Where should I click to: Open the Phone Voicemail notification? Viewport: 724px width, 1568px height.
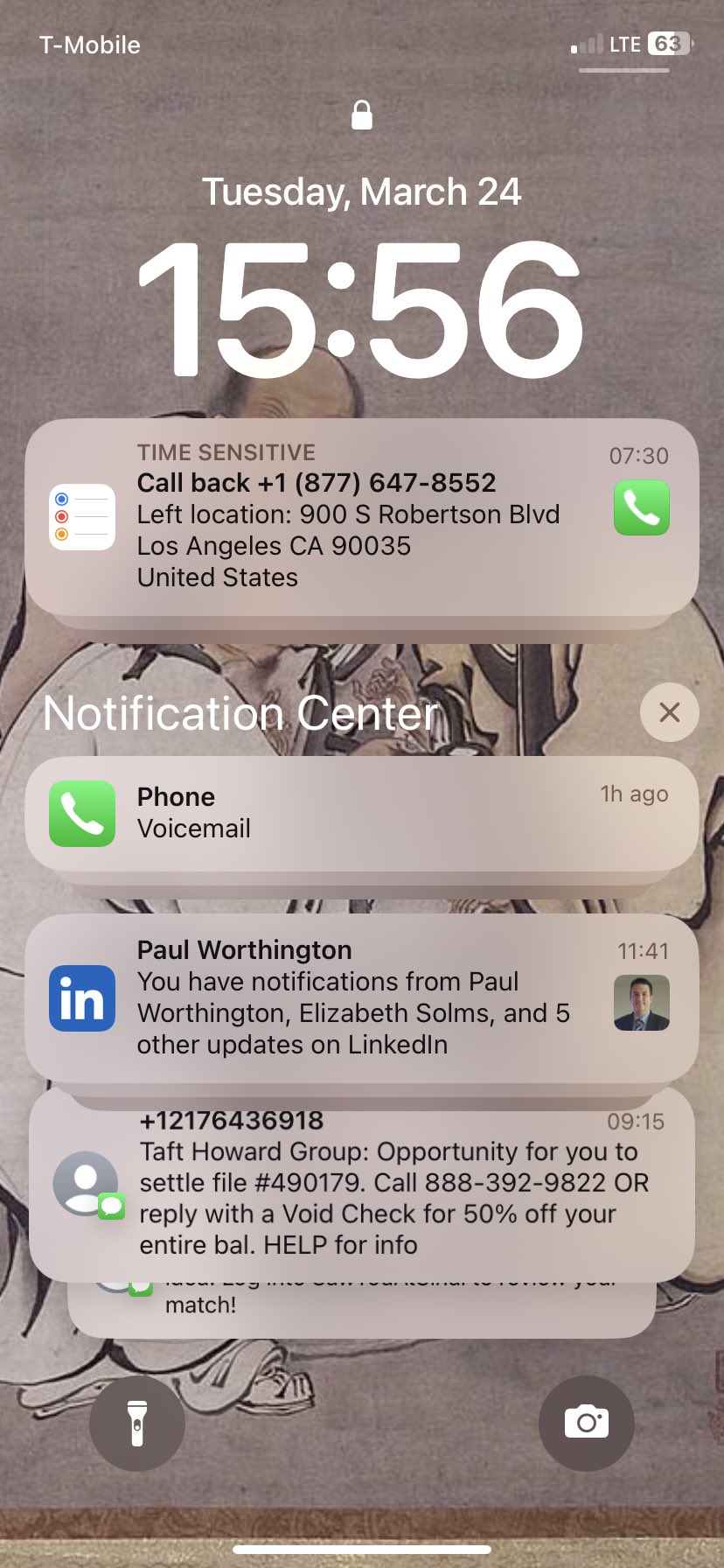(350, 813)
